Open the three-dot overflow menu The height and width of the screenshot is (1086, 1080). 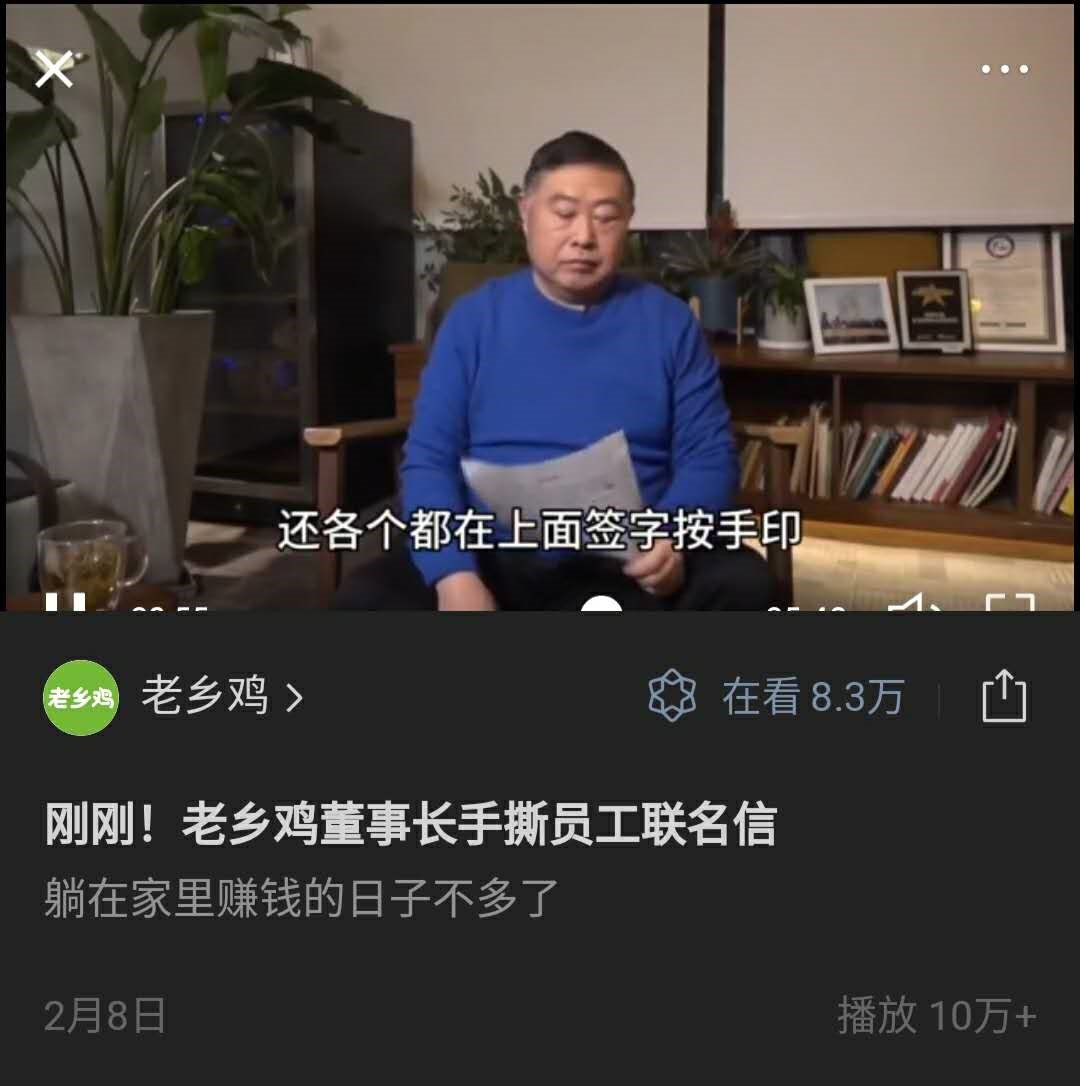1004,69
